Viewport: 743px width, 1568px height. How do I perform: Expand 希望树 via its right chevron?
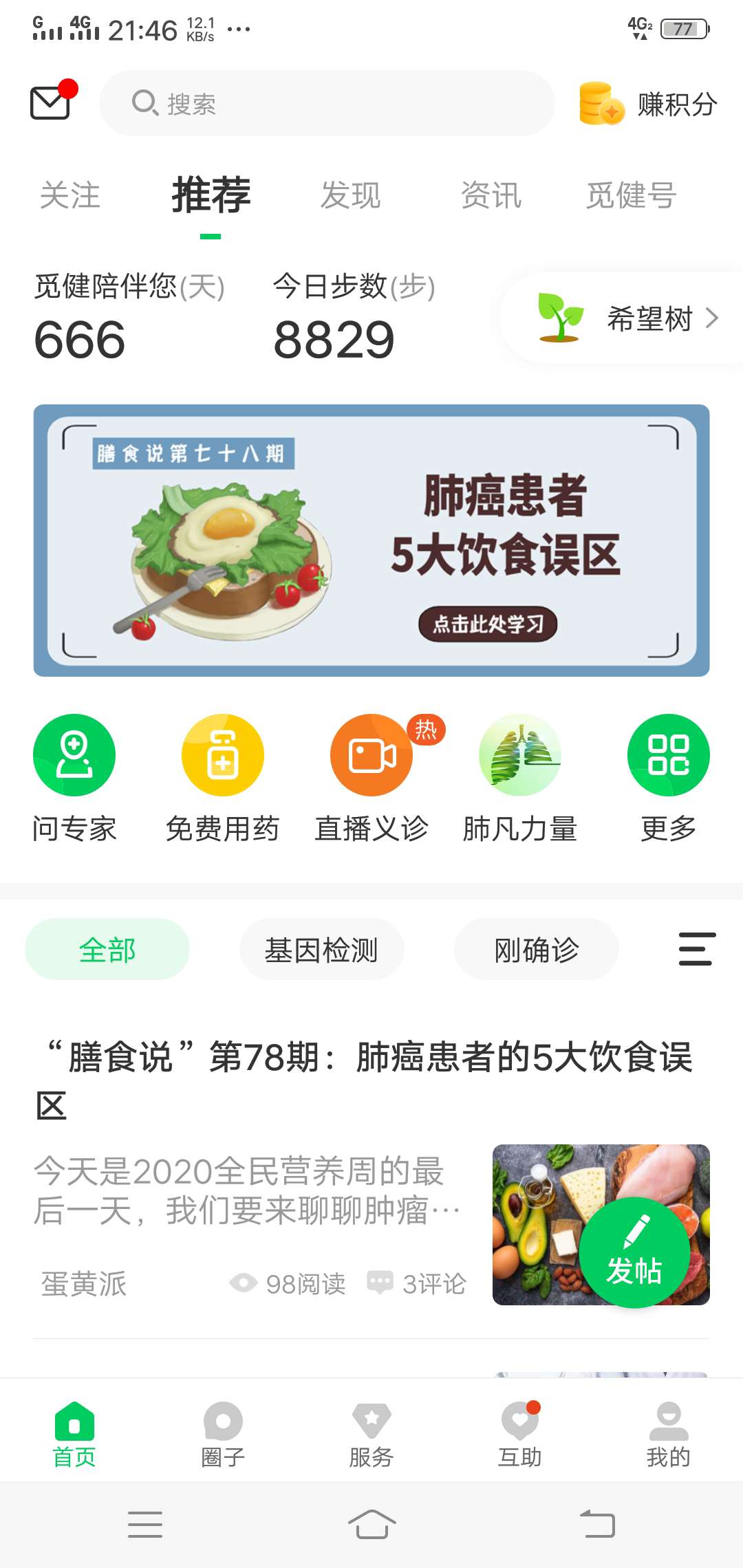(712, 318)
